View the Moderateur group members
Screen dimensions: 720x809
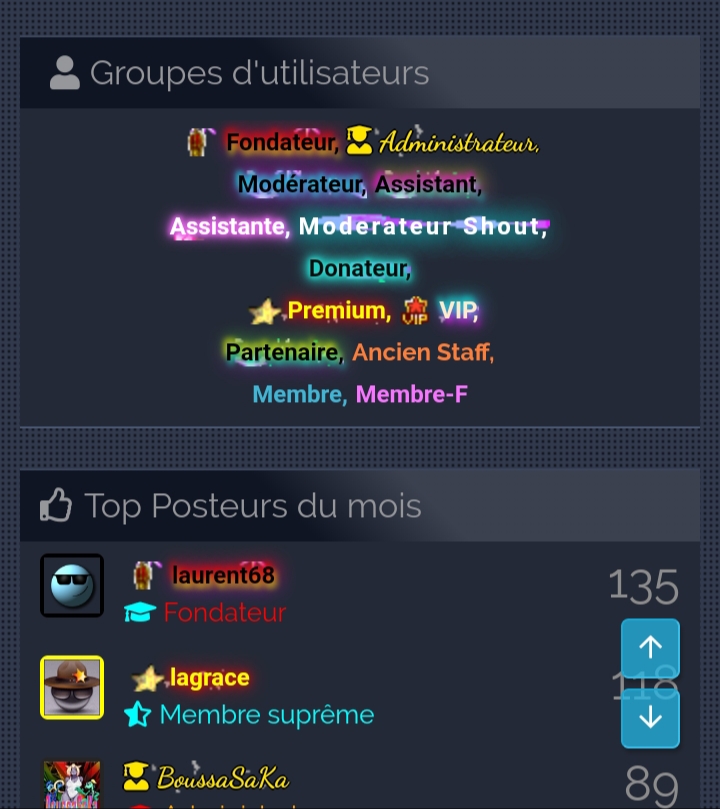point(299,185)
